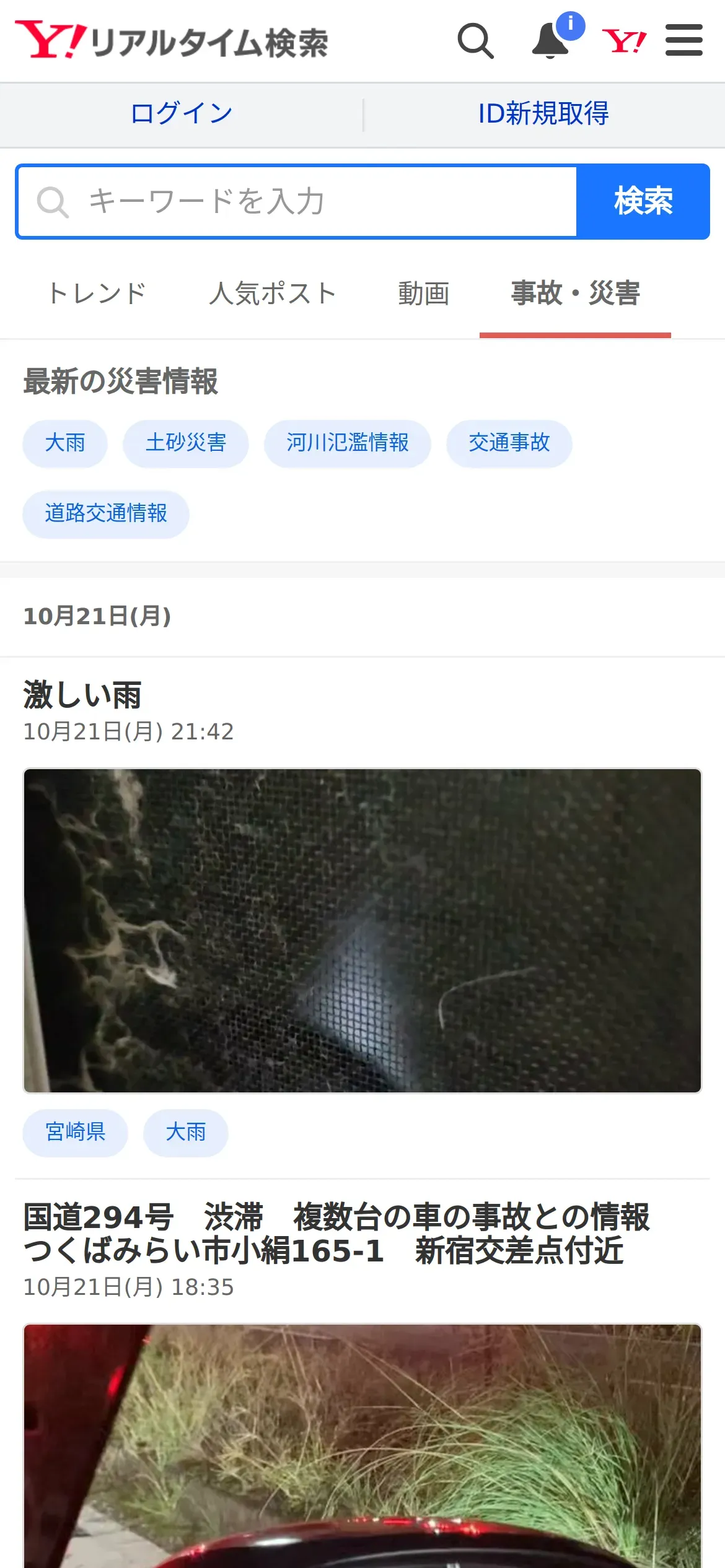Select the 河川氾濫情報 chip
The width and height of the screenshot is (725, 1568).
click(x=348, y=443)
